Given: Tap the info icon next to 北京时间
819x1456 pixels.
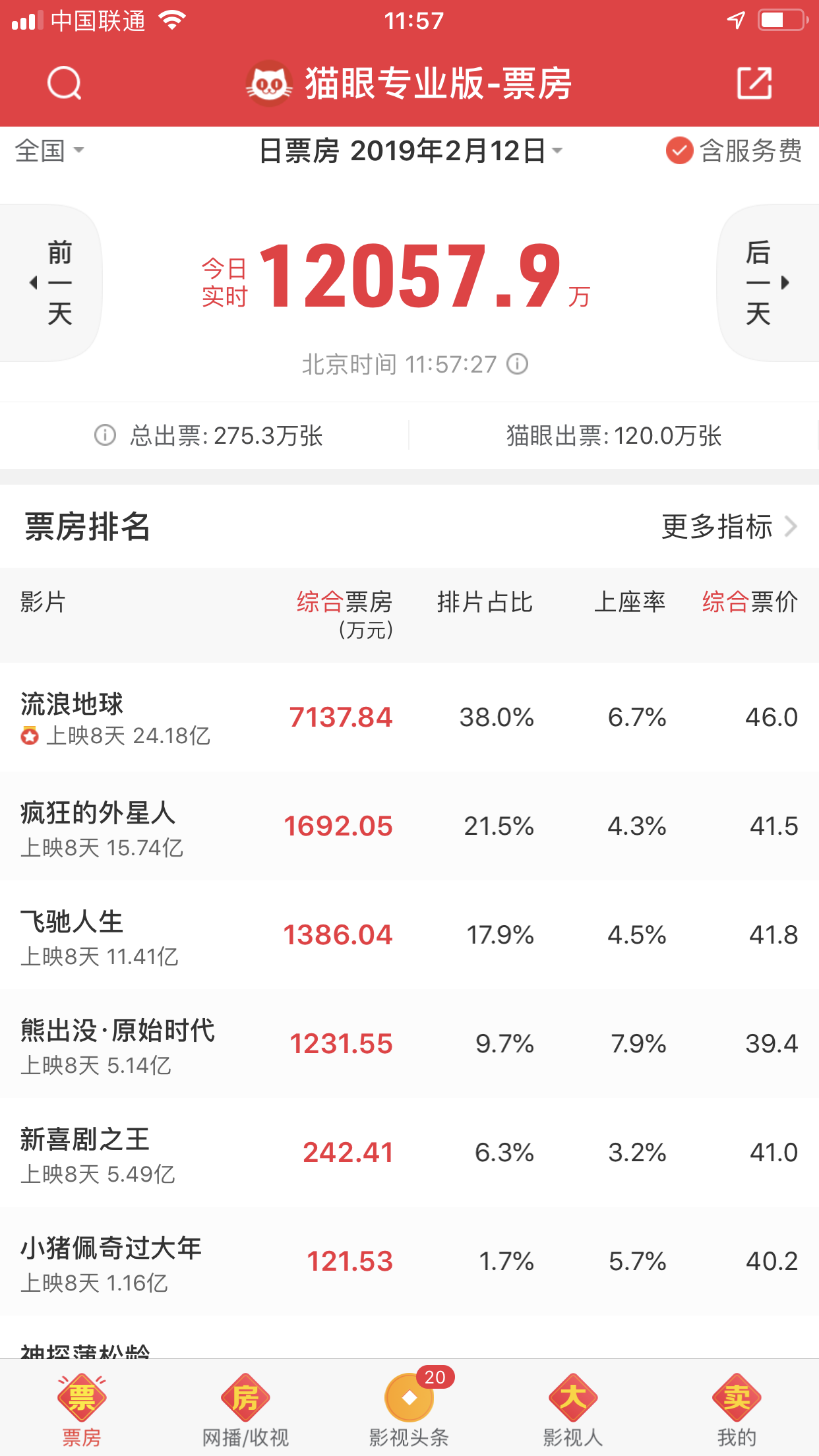Looking at the screenshot, I should [x=517, y=363].
